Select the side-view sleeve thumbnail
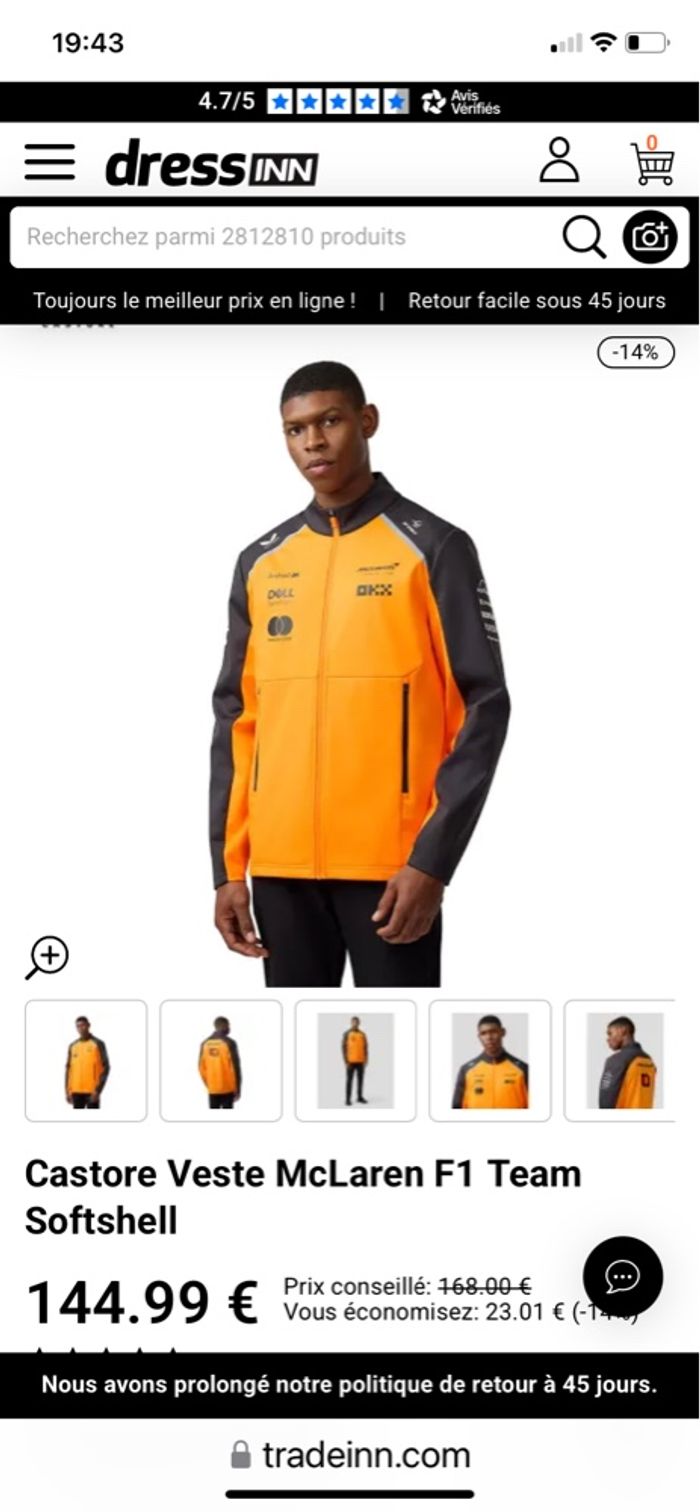This screenshot has height=1512, width=700. tap(622, 1061)
